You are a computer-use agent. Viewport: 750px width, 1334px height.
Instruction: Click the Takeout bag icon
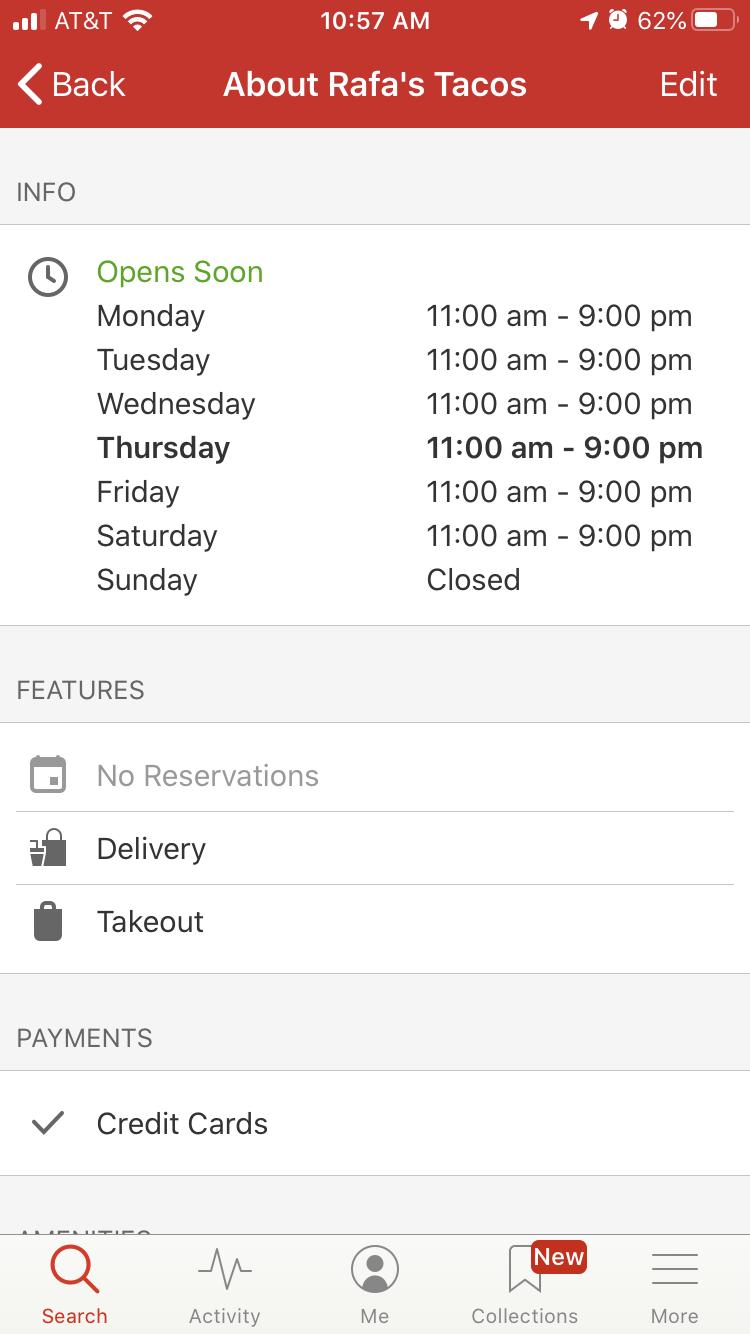(x=47, y=920)
